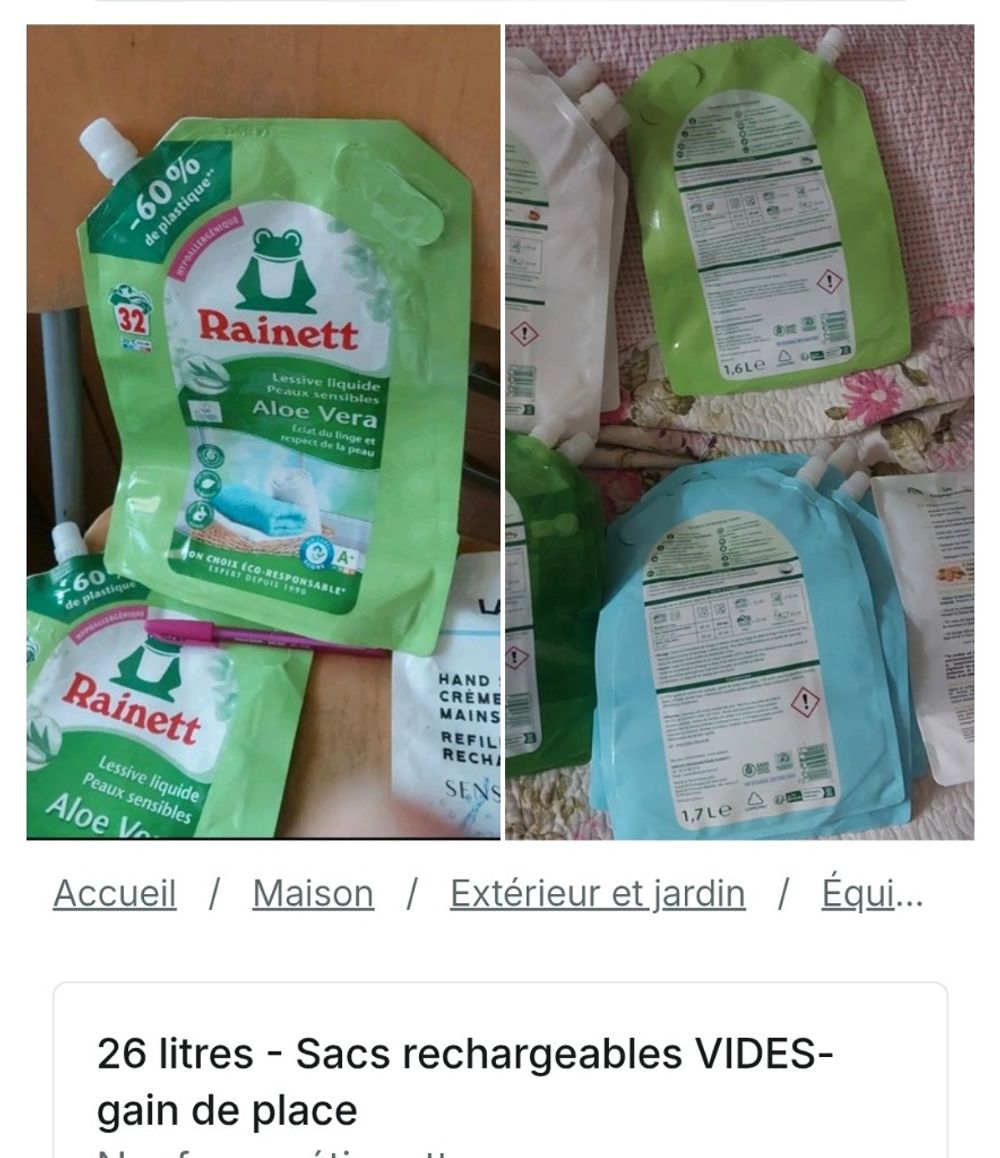
Task: Open the photo of the bags' backs
Action: (x=739, y=431)
